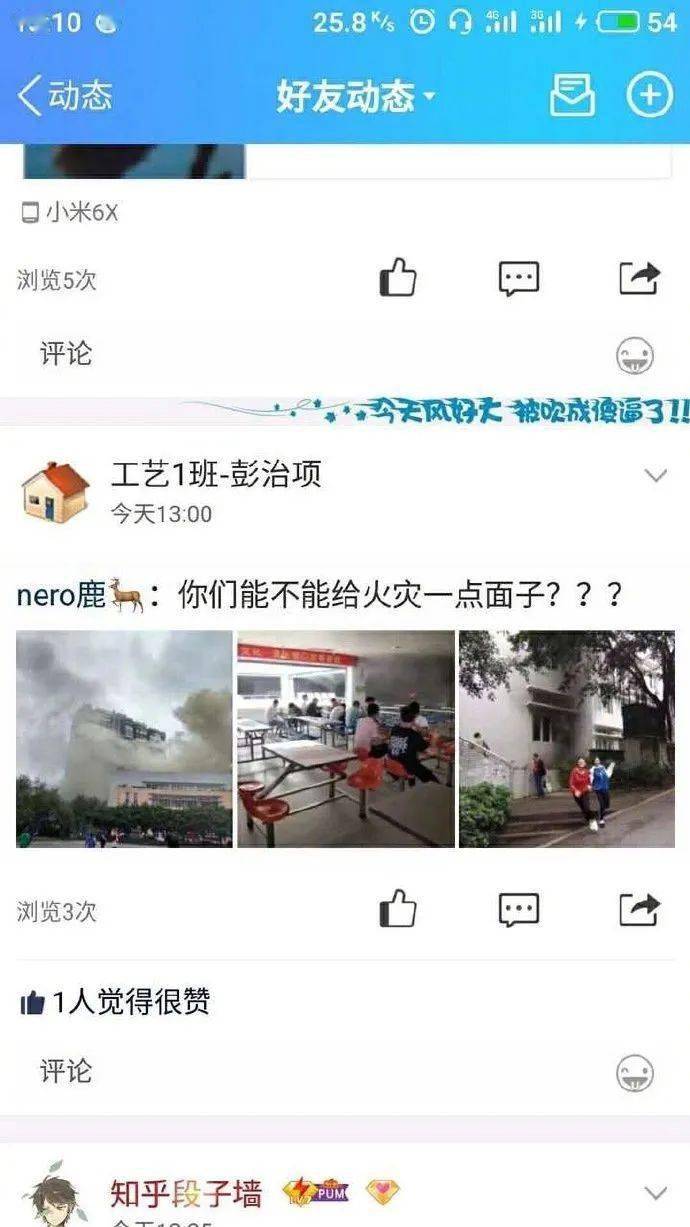Tap comment bubble under 彭治项's post
Viewport: 690px width, 1227px height.
point(518,910)
